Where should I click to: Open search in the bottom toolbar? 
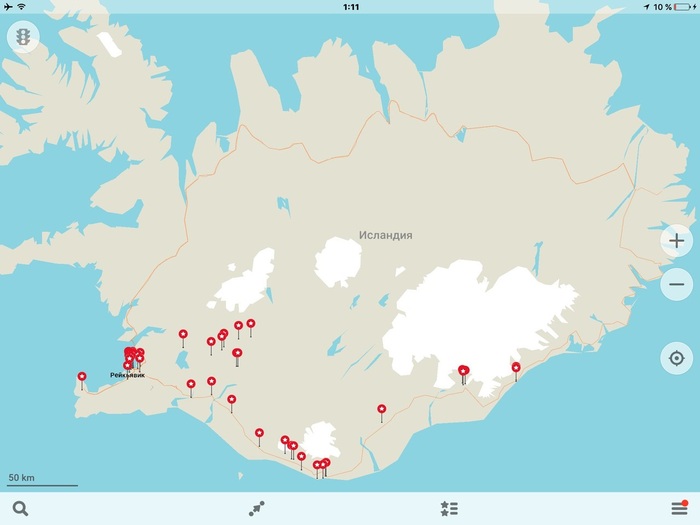19,508
